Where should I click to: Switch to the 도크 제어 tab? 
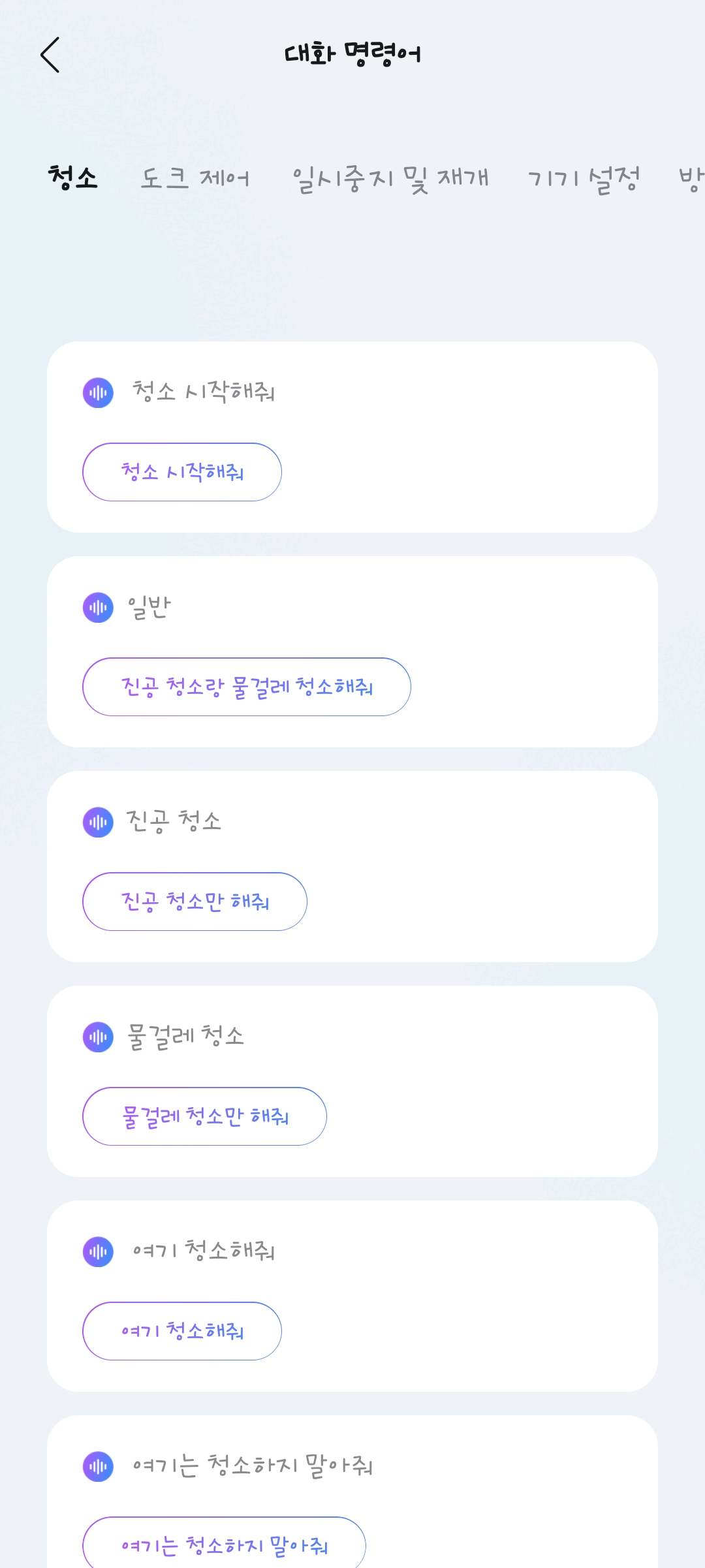[x=195, y=178]
